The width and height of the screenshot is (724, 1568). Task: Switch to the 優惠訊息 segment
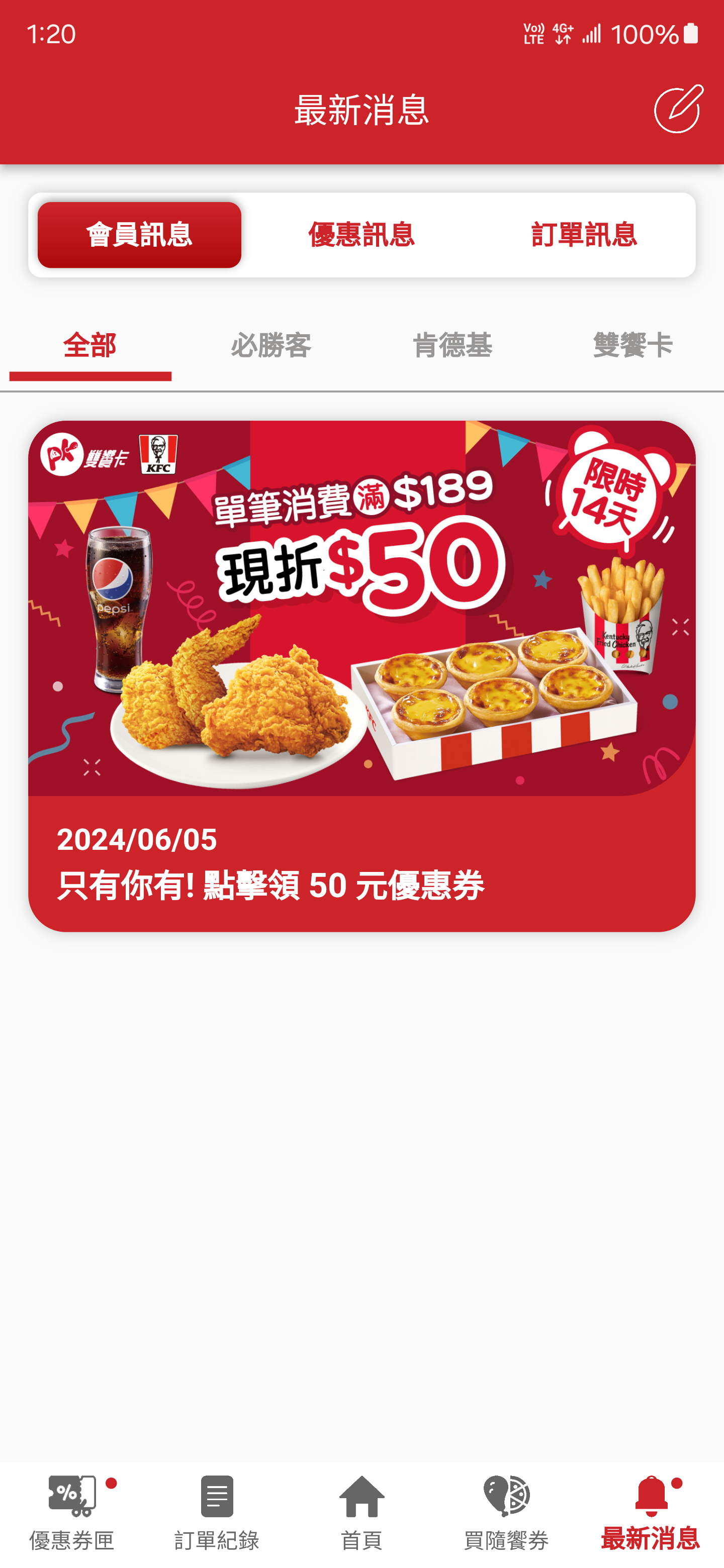click(x=361, y=235)
